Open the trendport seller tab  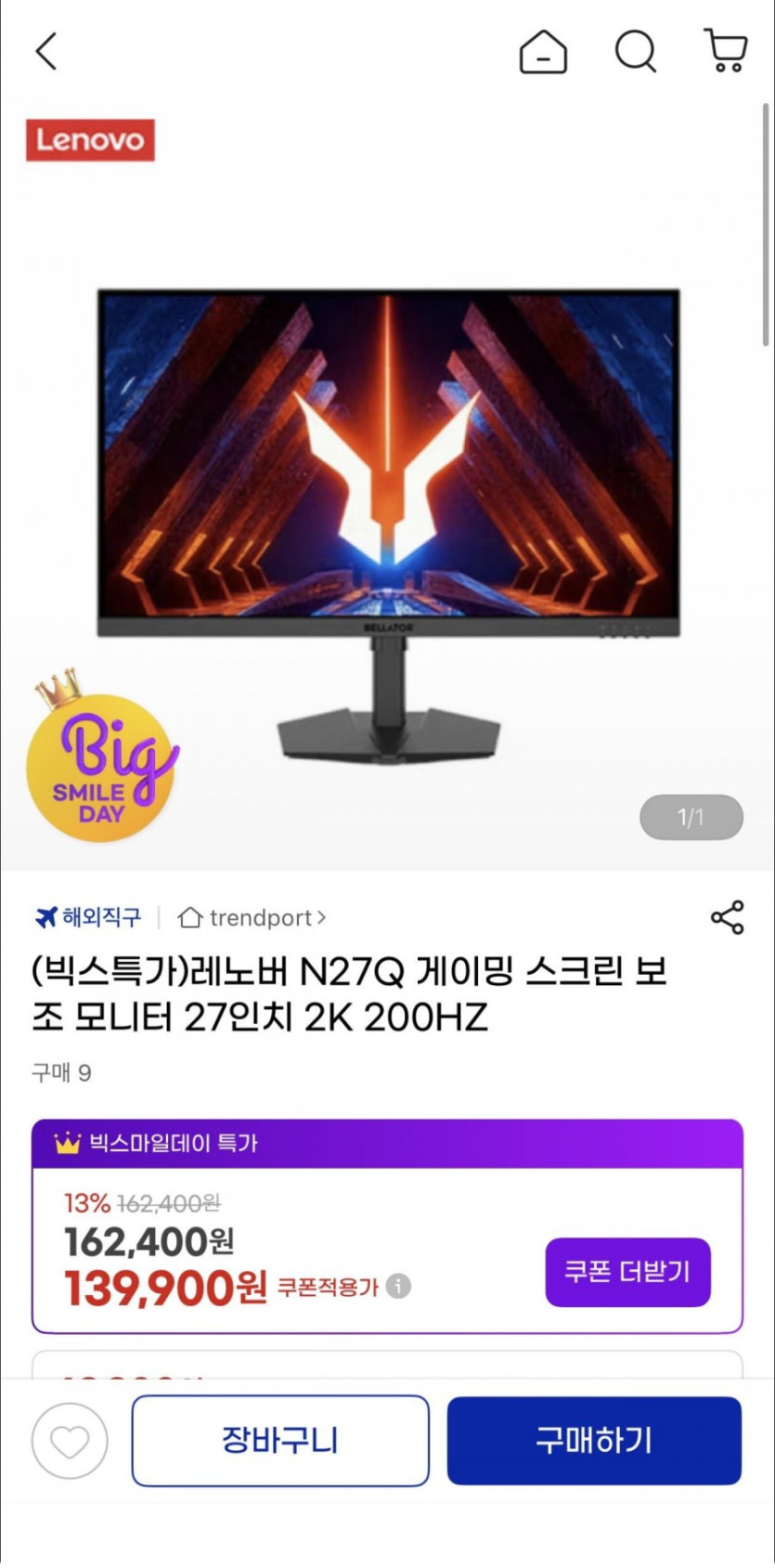tap(261, 918)
